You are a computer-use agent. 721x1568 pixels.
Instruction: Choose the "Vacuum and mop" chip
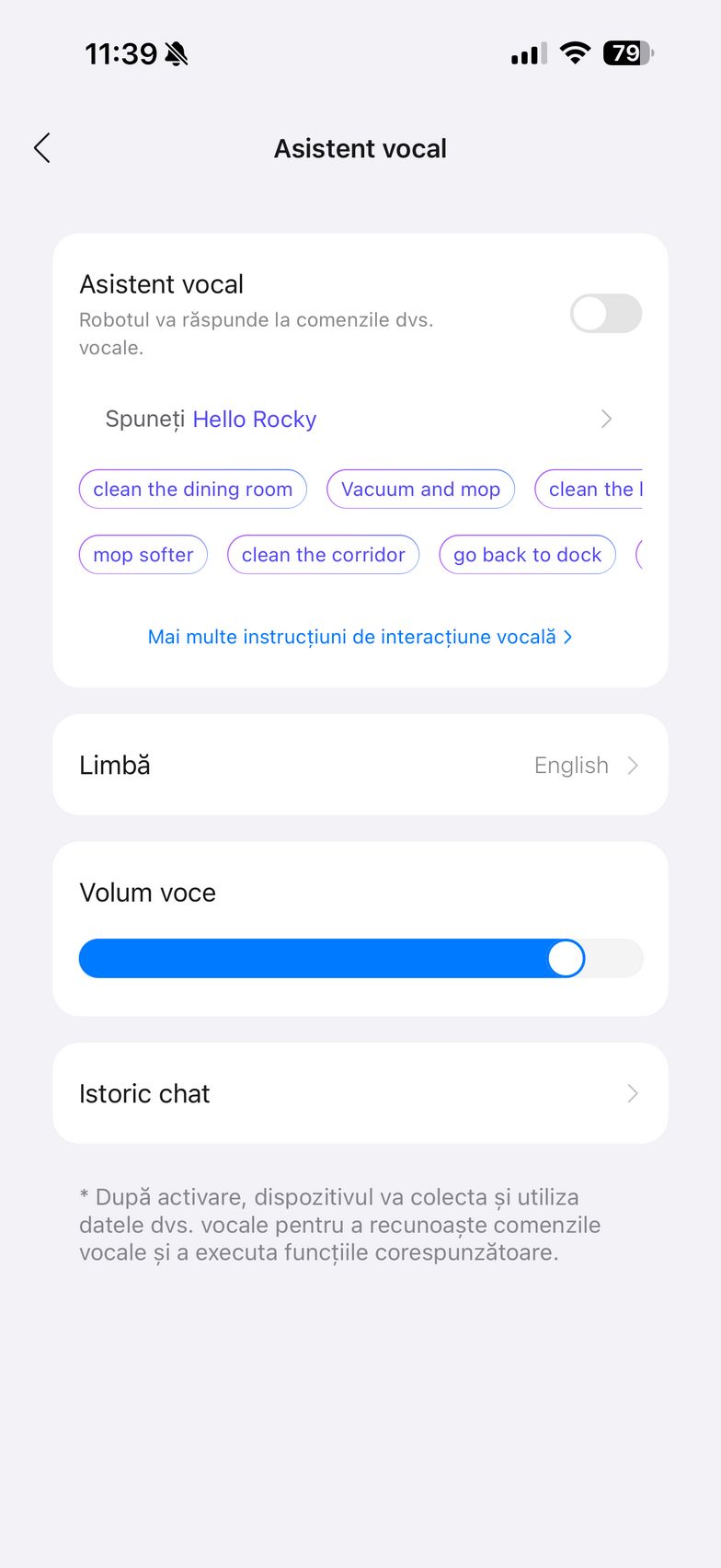click(420, 490)
